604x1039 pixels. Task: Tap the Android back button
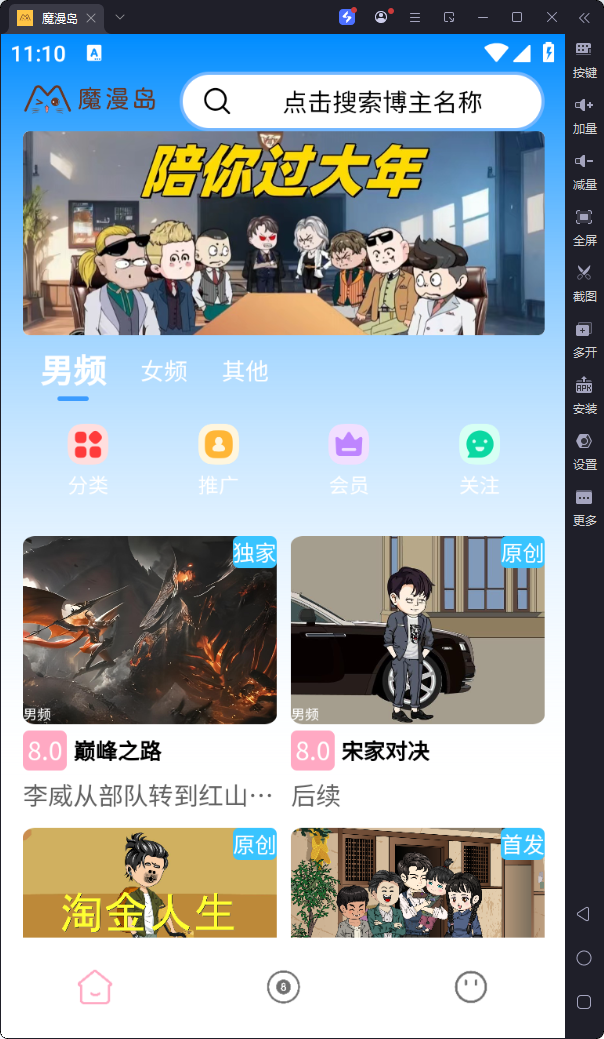pos(584,914)
